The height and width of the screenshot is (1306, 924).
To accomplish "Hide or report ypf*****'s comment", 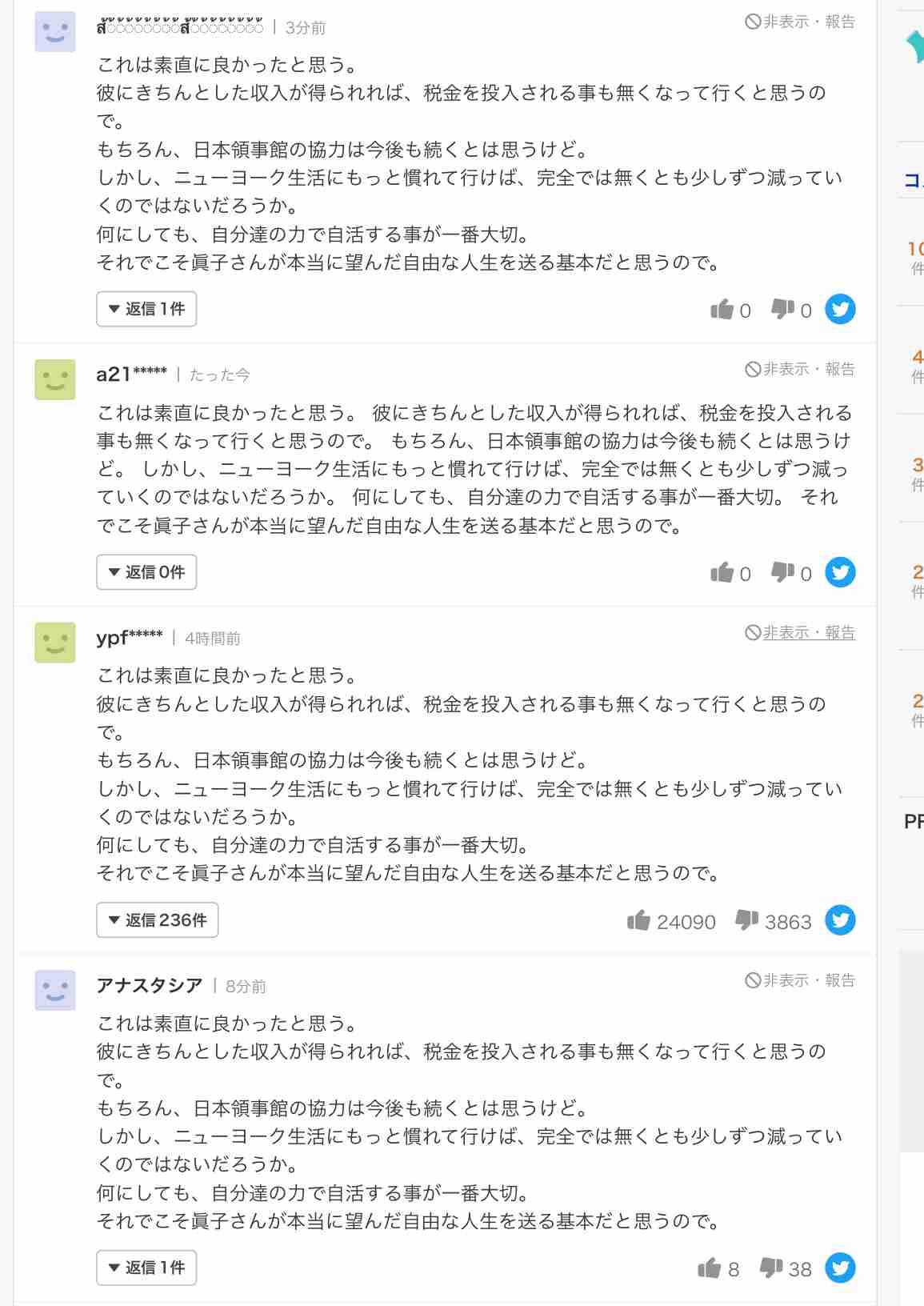I will click(x=800, y=633).
